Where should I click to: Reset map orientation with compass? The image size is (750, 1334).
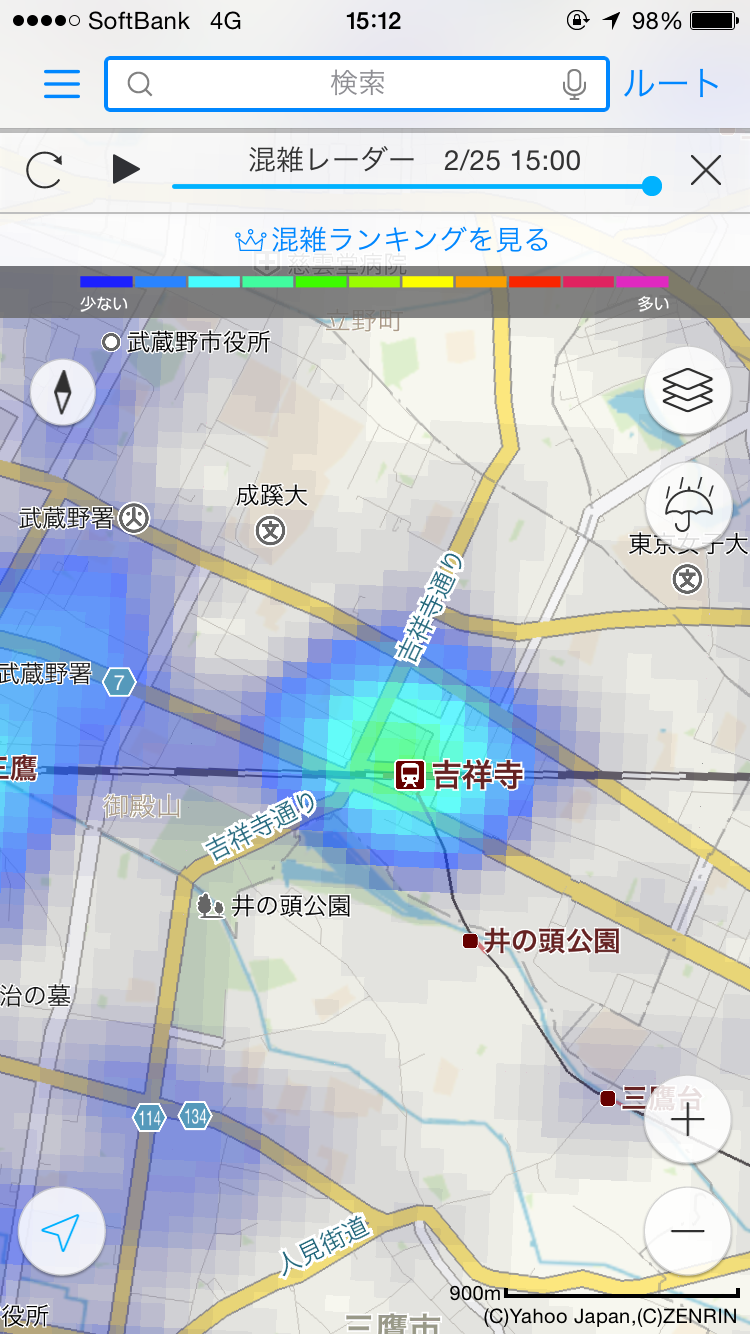pyautogui.click(x=63, y=393)
